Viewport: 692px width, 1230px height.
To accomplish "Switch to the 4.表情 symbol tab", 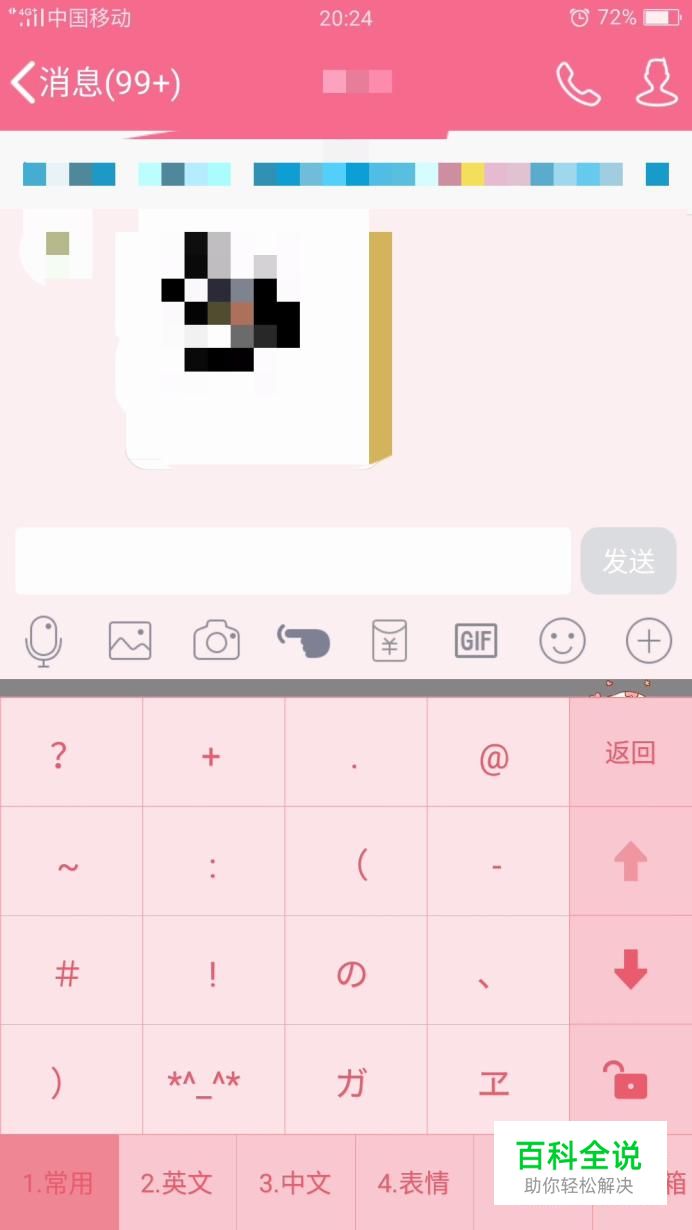I will click(413, 1183).
